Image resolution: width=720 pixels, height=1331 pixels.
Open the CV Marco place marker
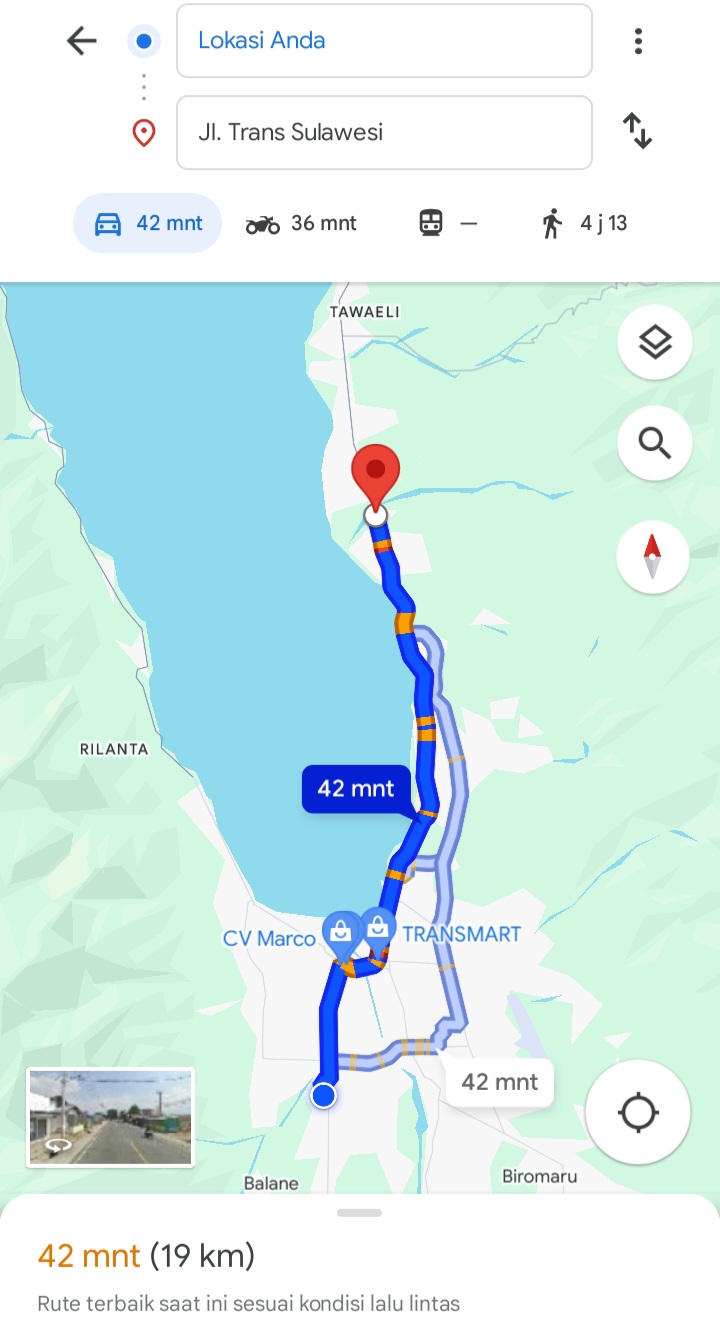click(x=341, y=931)
